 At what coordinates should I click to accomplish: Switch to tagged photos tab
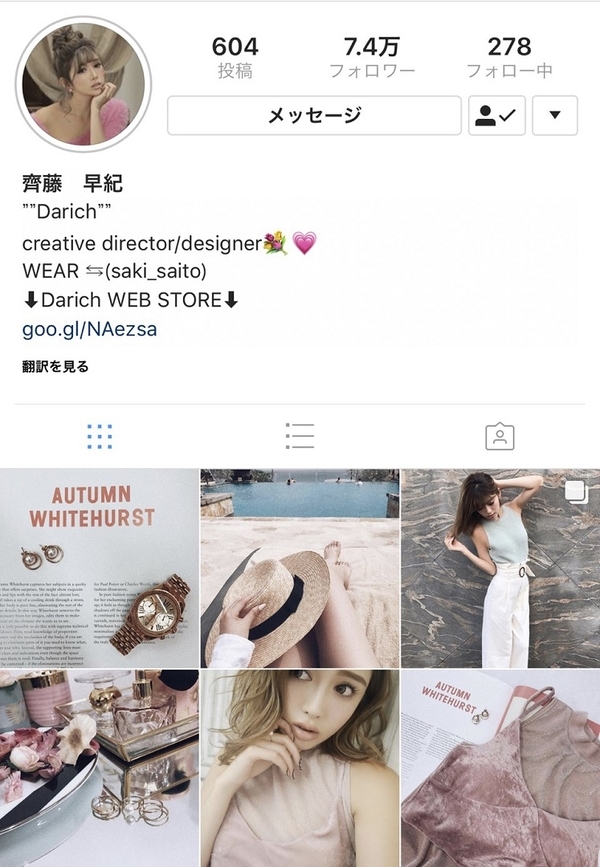tap(499, 436)
